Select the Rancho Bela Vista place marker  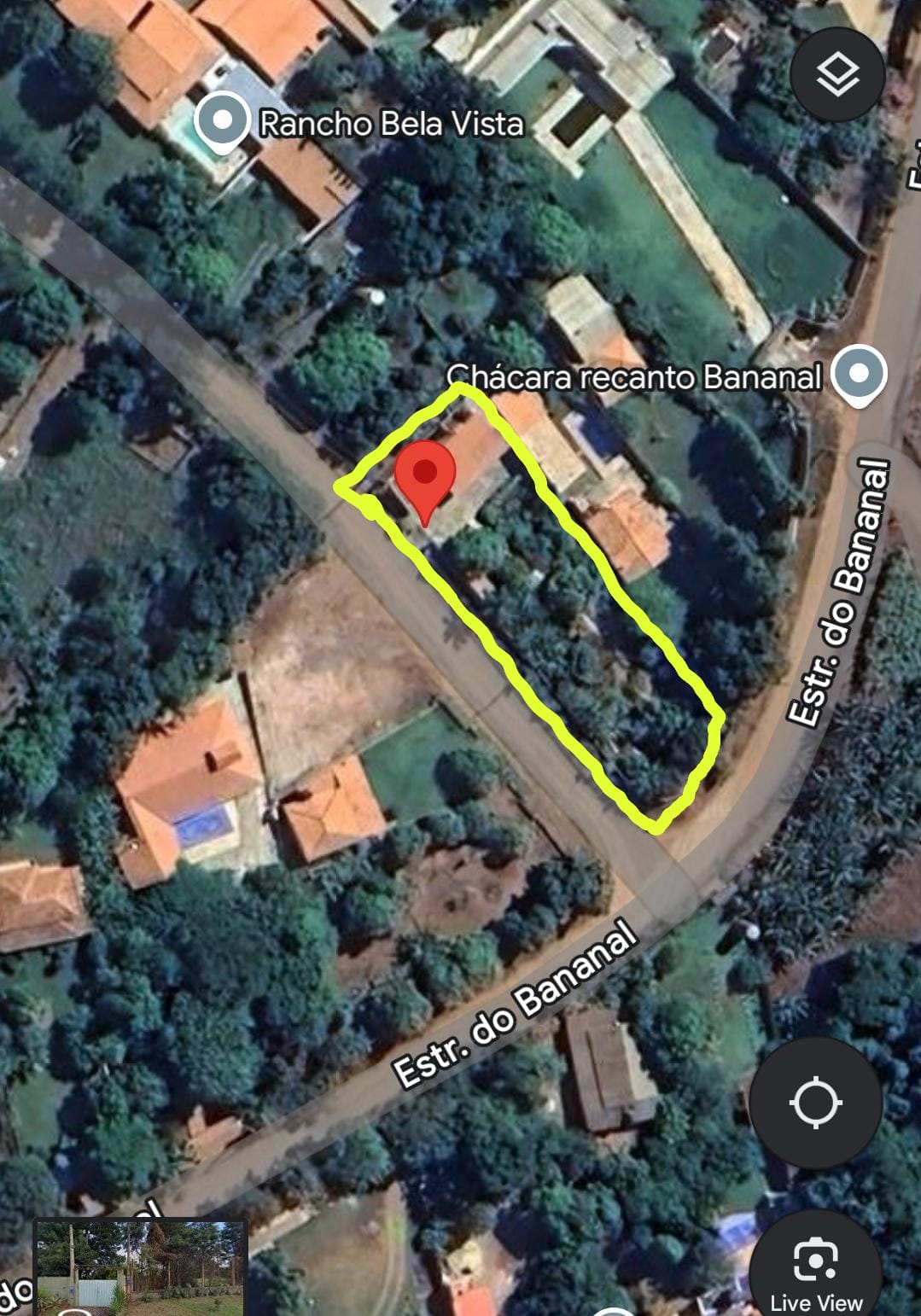(x=222, y=120)
